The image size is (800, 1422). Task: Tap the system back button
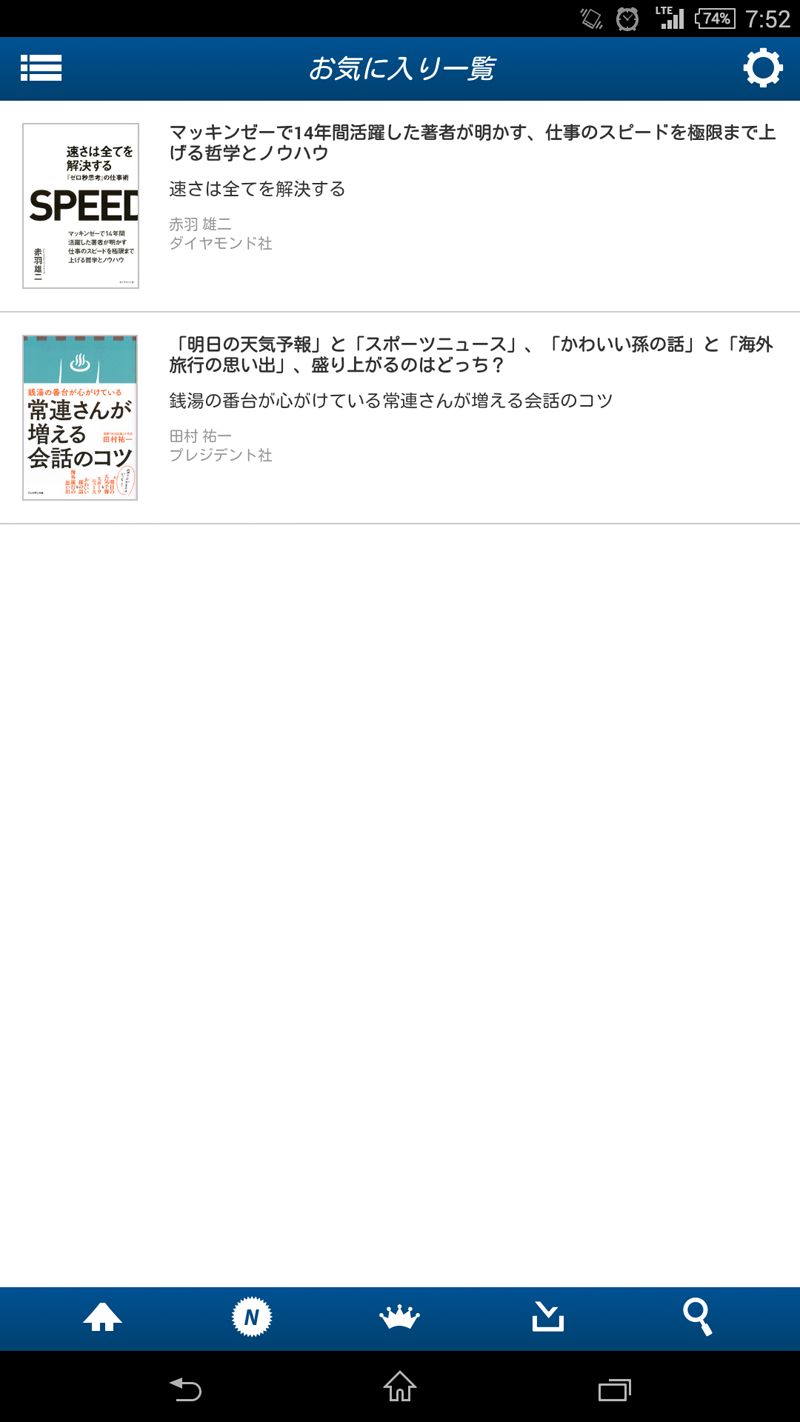coord(186,1388)
